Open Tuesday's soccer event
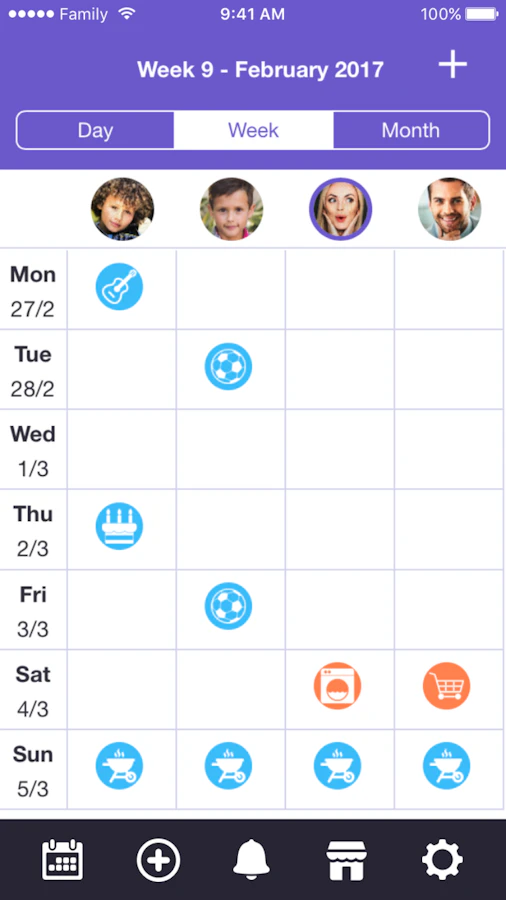Image resolution: width=506 pixels, height=900 pixels. click(x=228, y=366)
